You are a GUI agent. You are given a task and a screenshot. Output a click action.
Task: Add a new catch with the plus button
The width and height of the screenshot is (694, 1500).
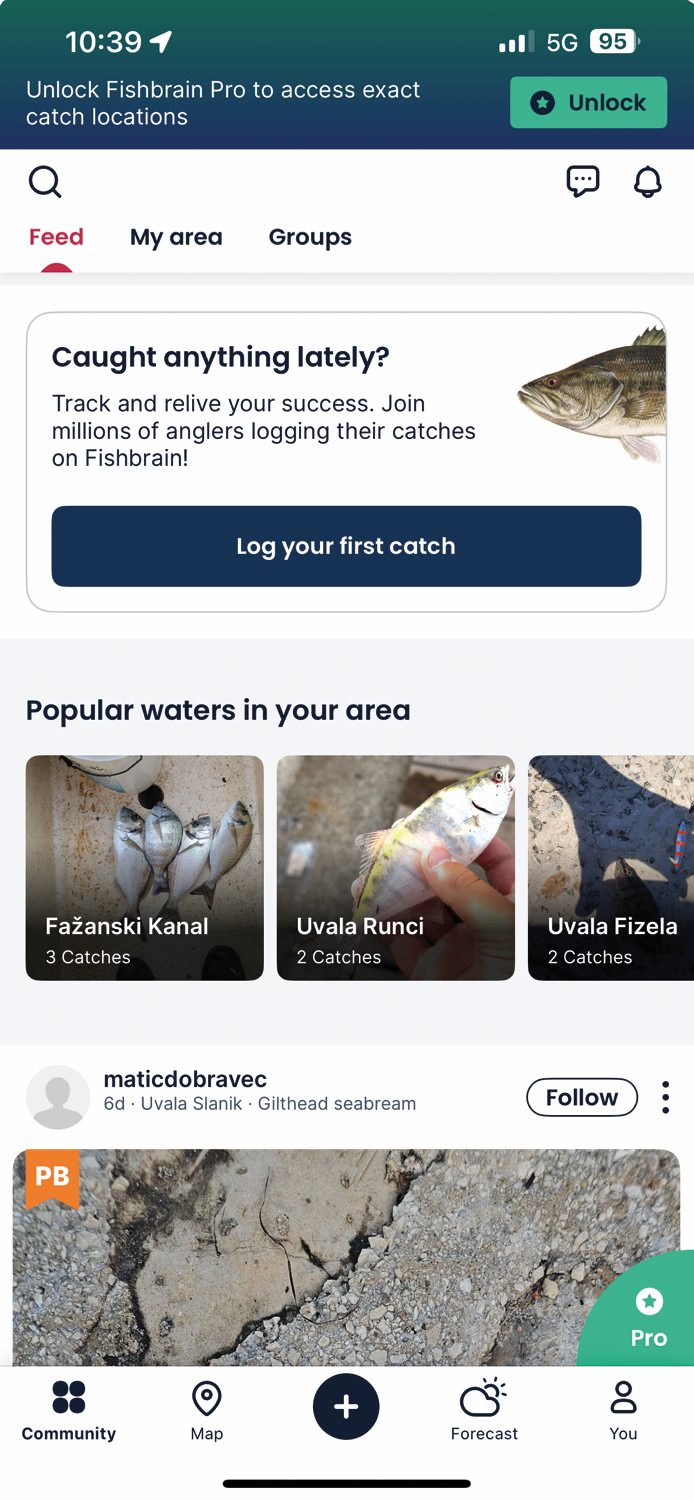tap(346, 1407)
